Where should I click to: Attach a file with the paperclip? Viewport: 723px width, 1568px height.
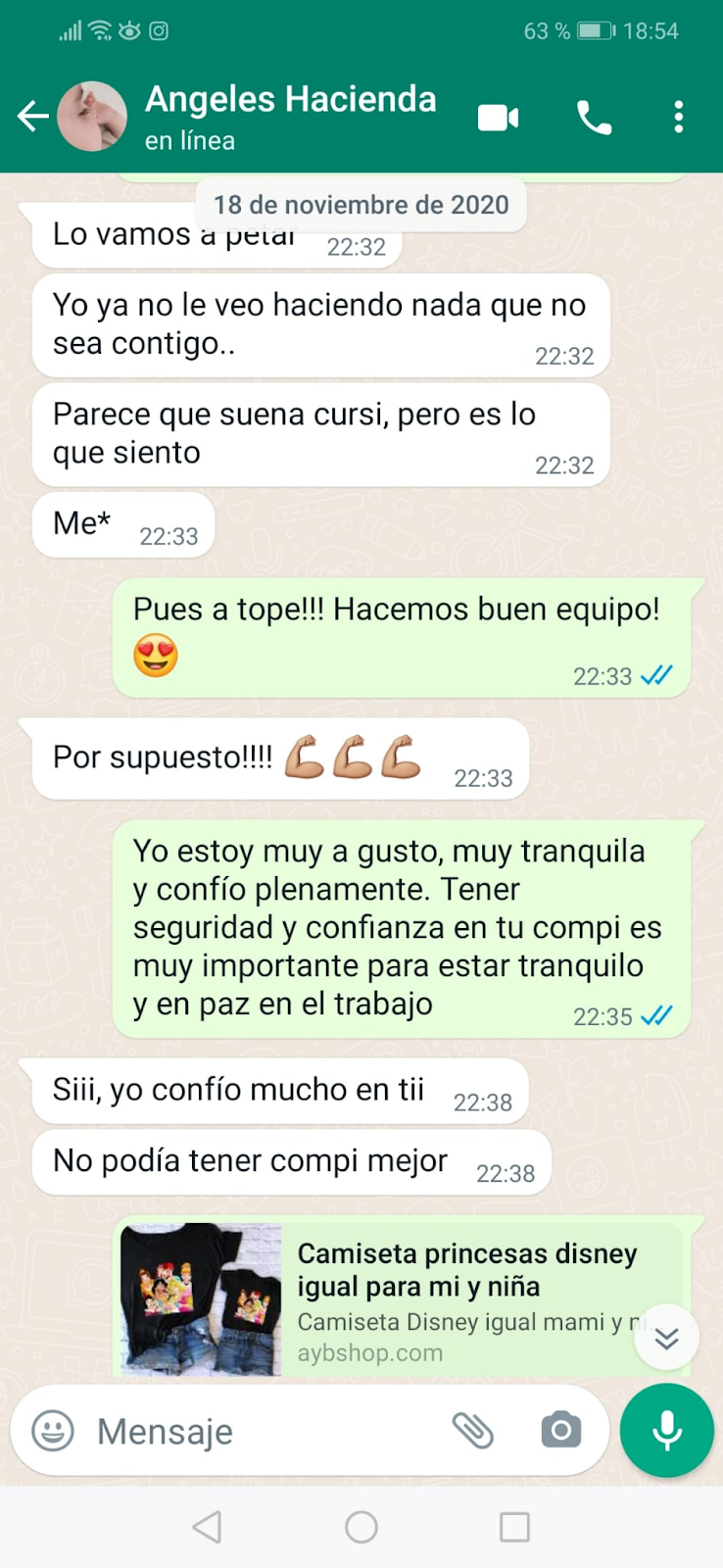click(x=473, y=1431)
